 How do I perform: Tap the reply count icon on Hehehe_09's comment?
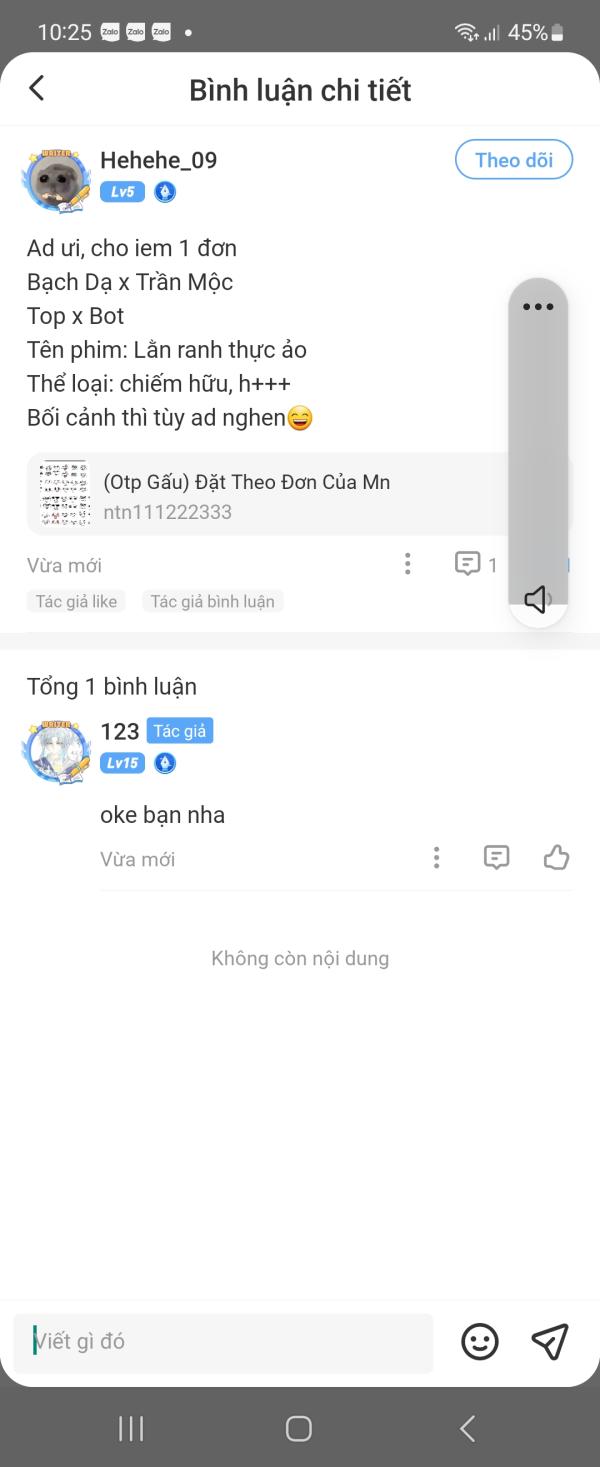click(x=468, y=564)
